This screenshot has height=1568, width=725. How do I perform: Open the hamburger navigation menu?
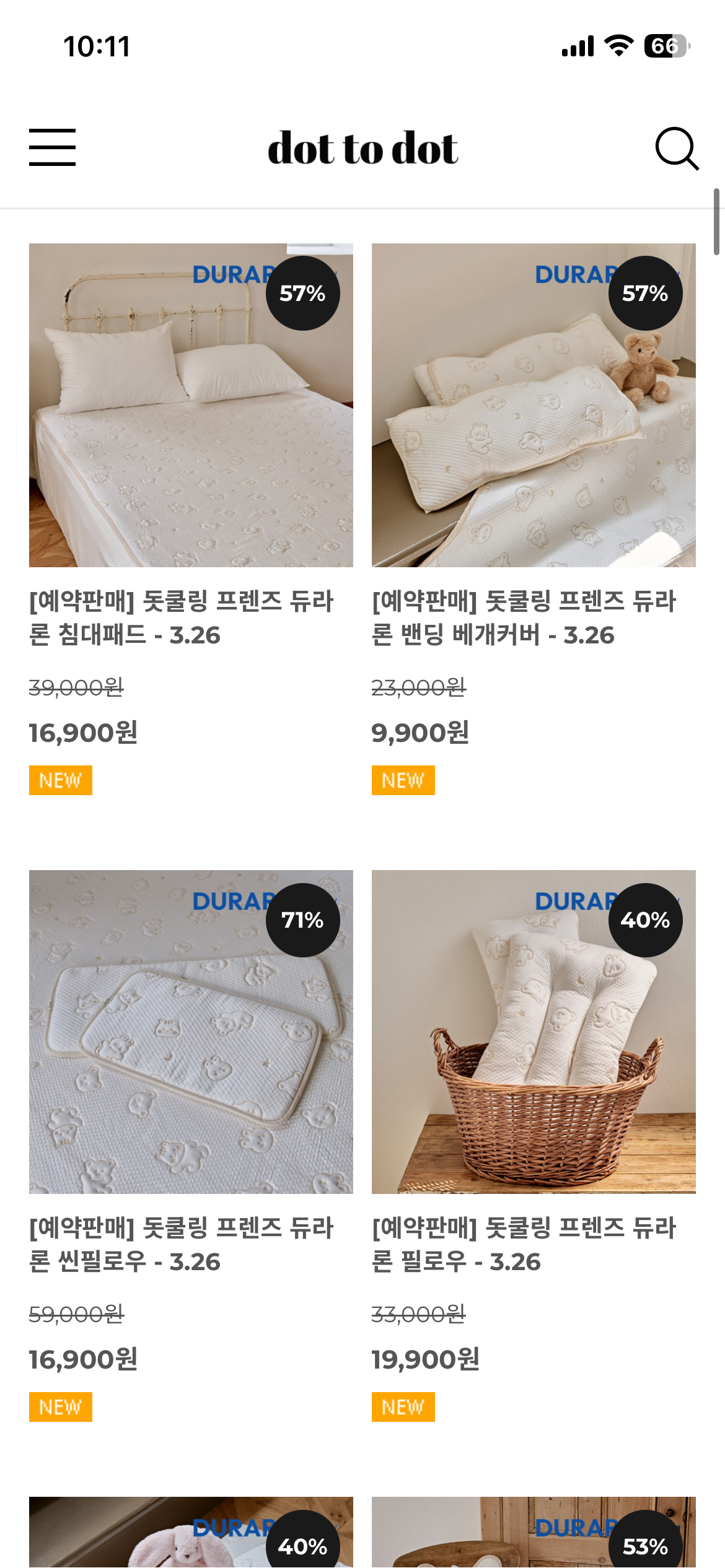coord(53,147)
